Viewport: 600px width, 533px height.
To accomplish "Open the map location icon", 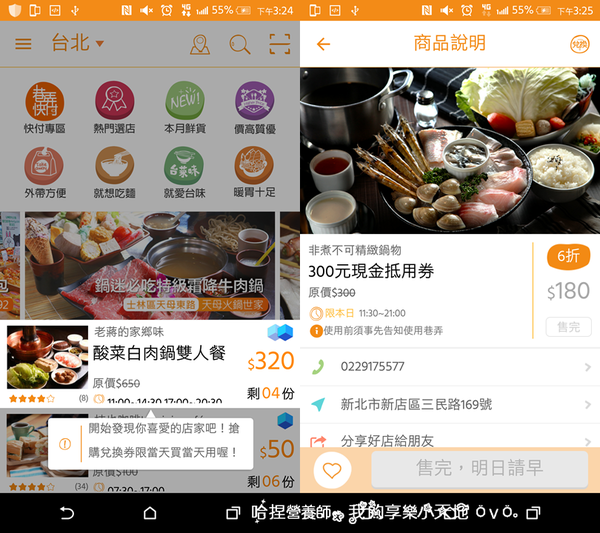I will click(200, 45).
